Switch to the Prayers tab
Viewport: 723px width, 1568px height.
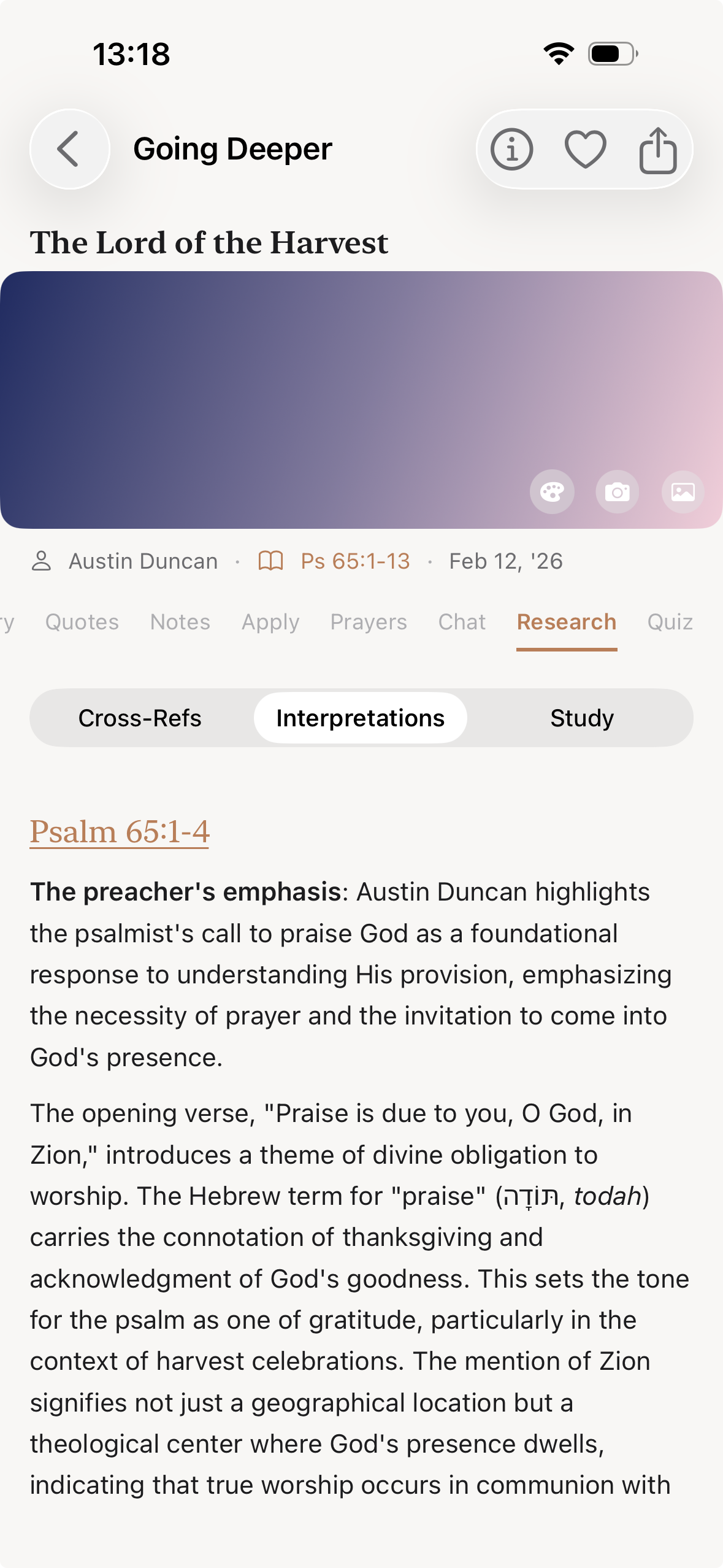click(369, 622)
